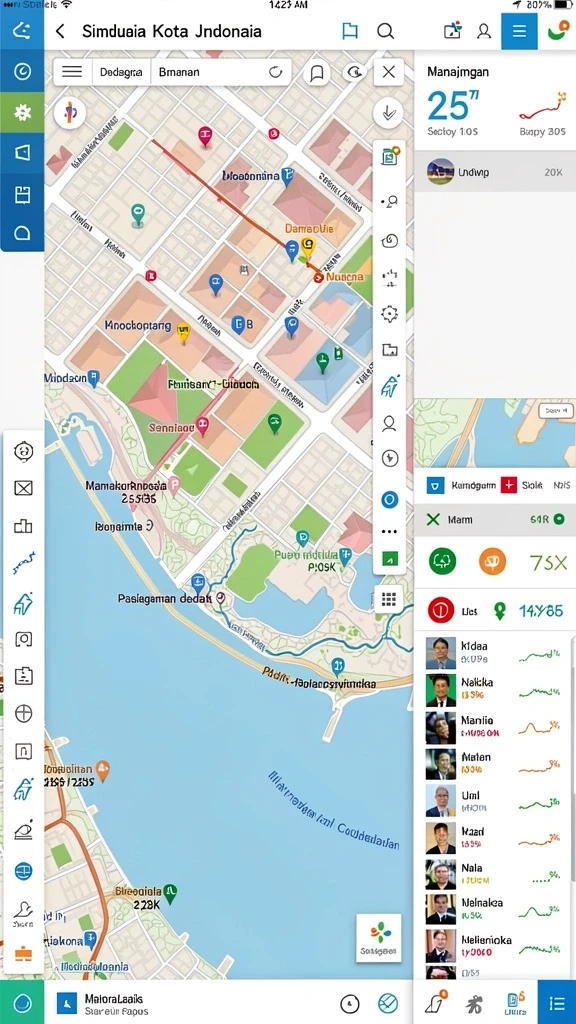Open the profile icon in the header
This screenshot has width=576, height=1024.
(x=484, y=31)
